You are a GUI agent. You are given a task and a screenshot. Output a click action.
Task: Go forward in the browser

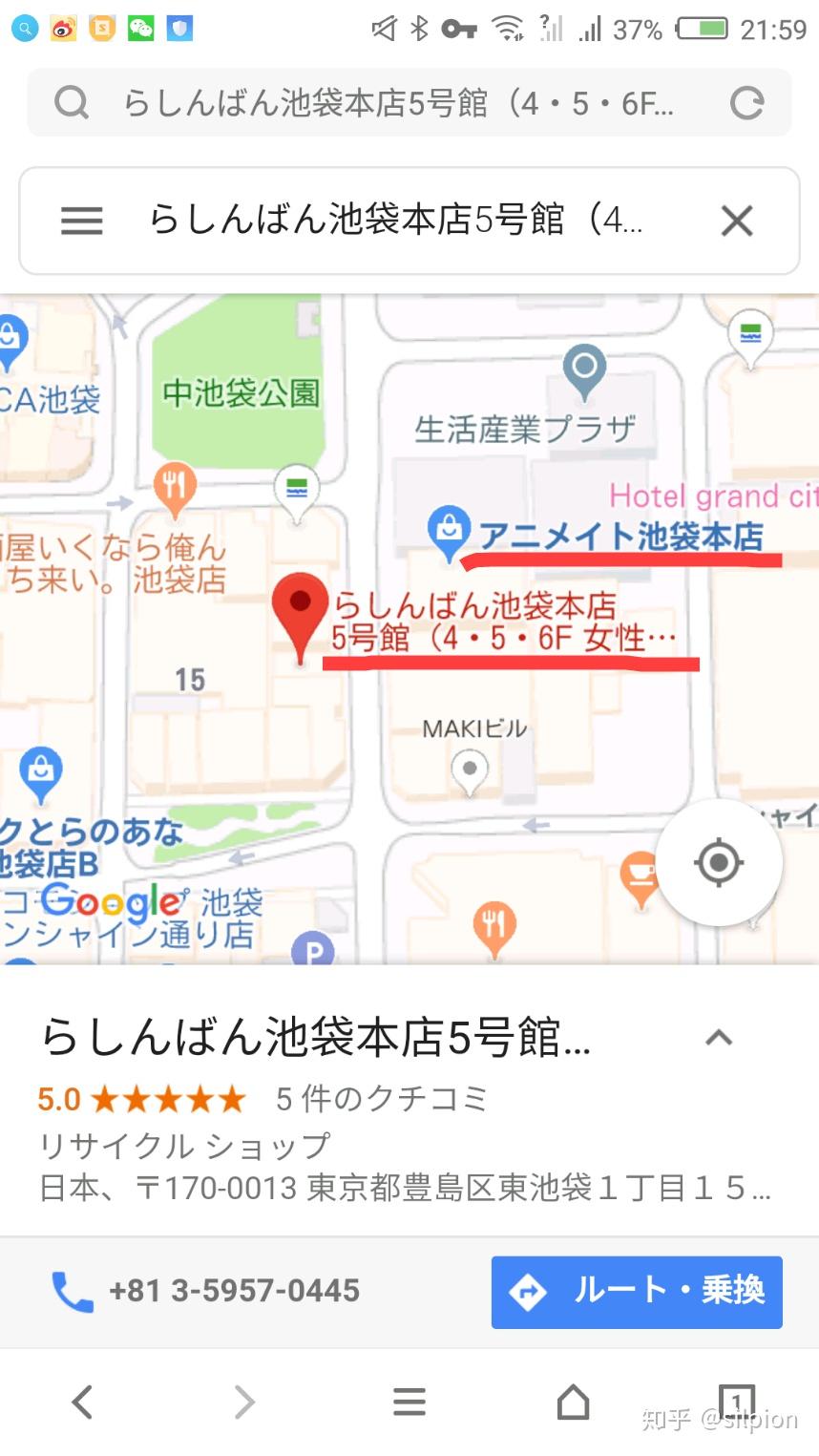coord(245,1402)
